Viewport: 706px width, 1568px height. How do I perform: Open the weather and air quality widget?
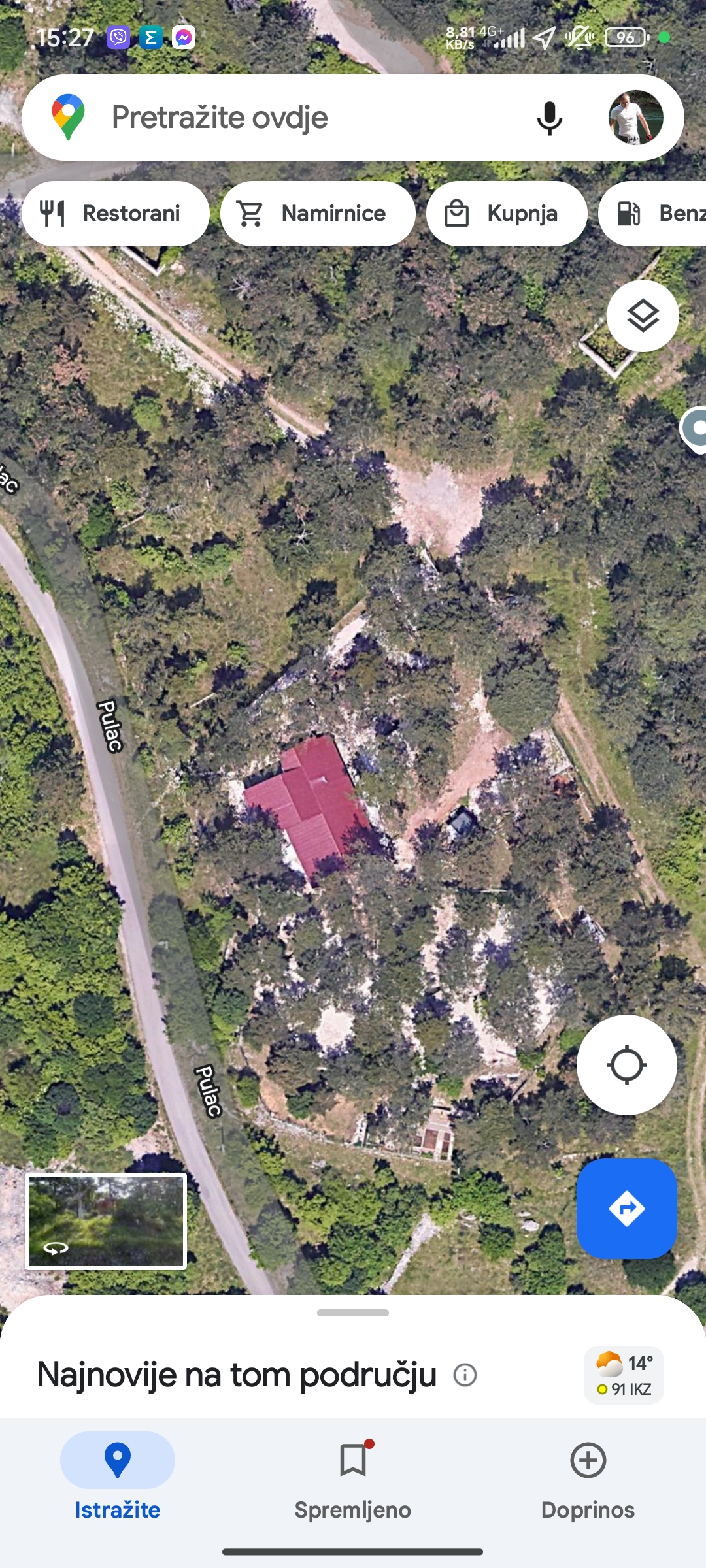624,1375
